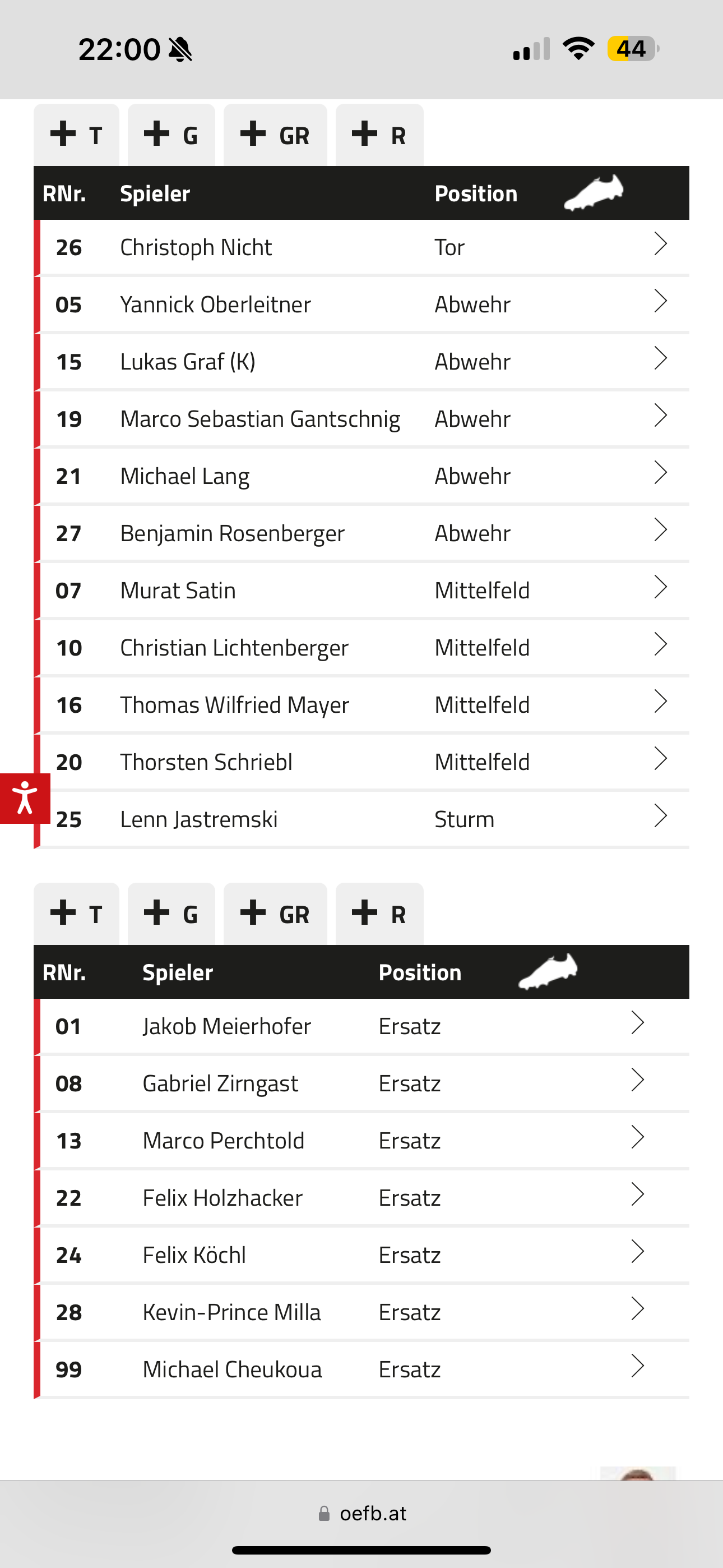
Task: Open substitute Jakob Meierhofer's row
Action: (361, 1026)
